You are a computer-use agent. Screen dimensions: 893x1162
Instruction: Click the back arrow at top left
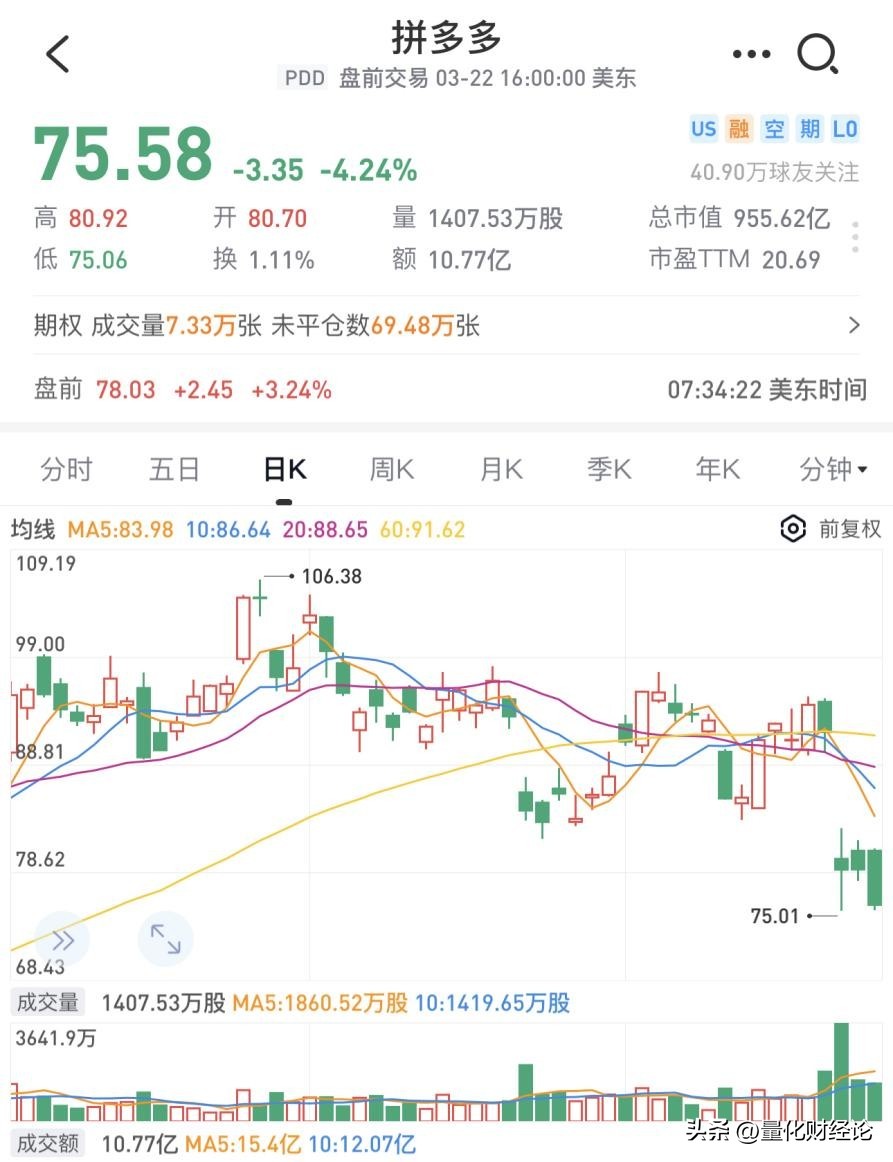(57, 54)
